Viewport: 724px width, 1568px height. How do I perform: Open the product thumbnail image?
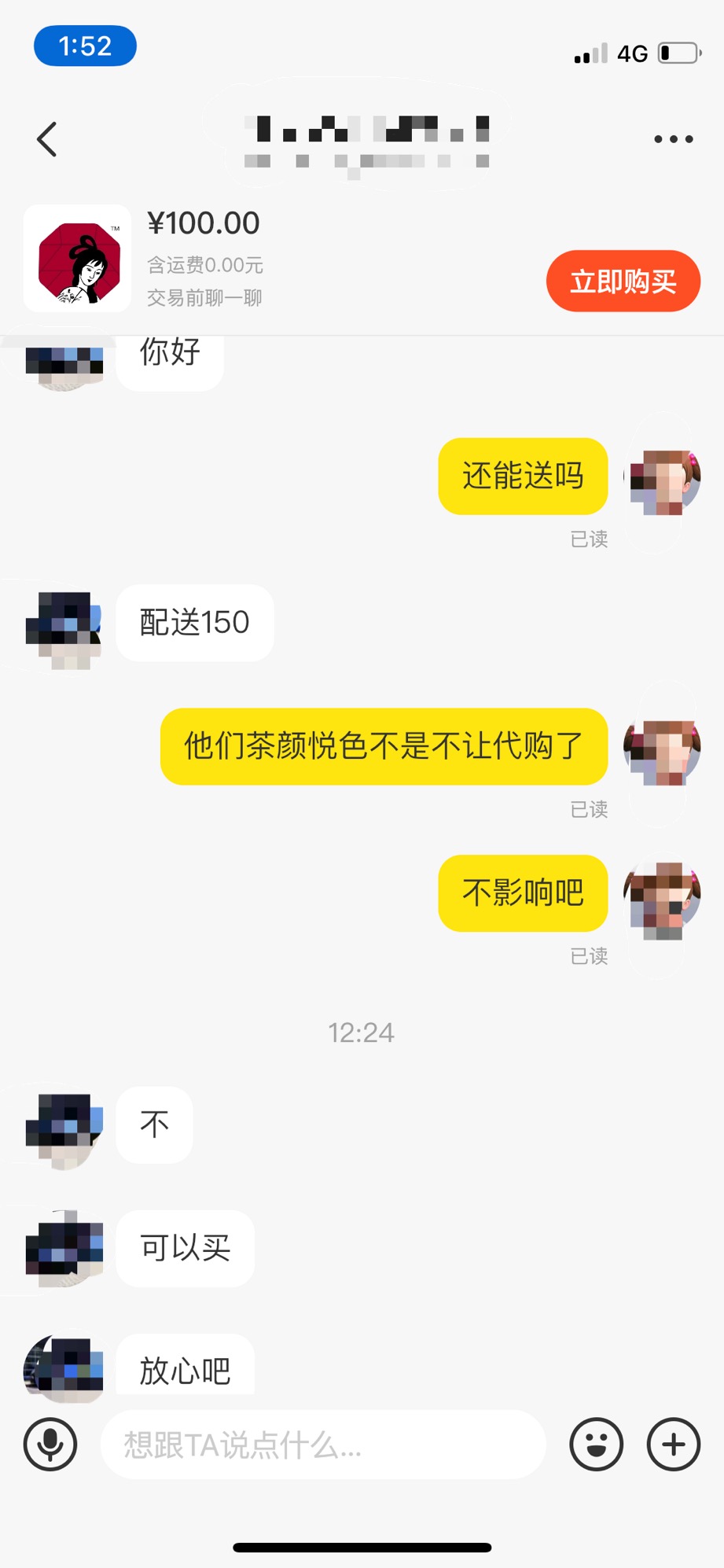point(76,258)
